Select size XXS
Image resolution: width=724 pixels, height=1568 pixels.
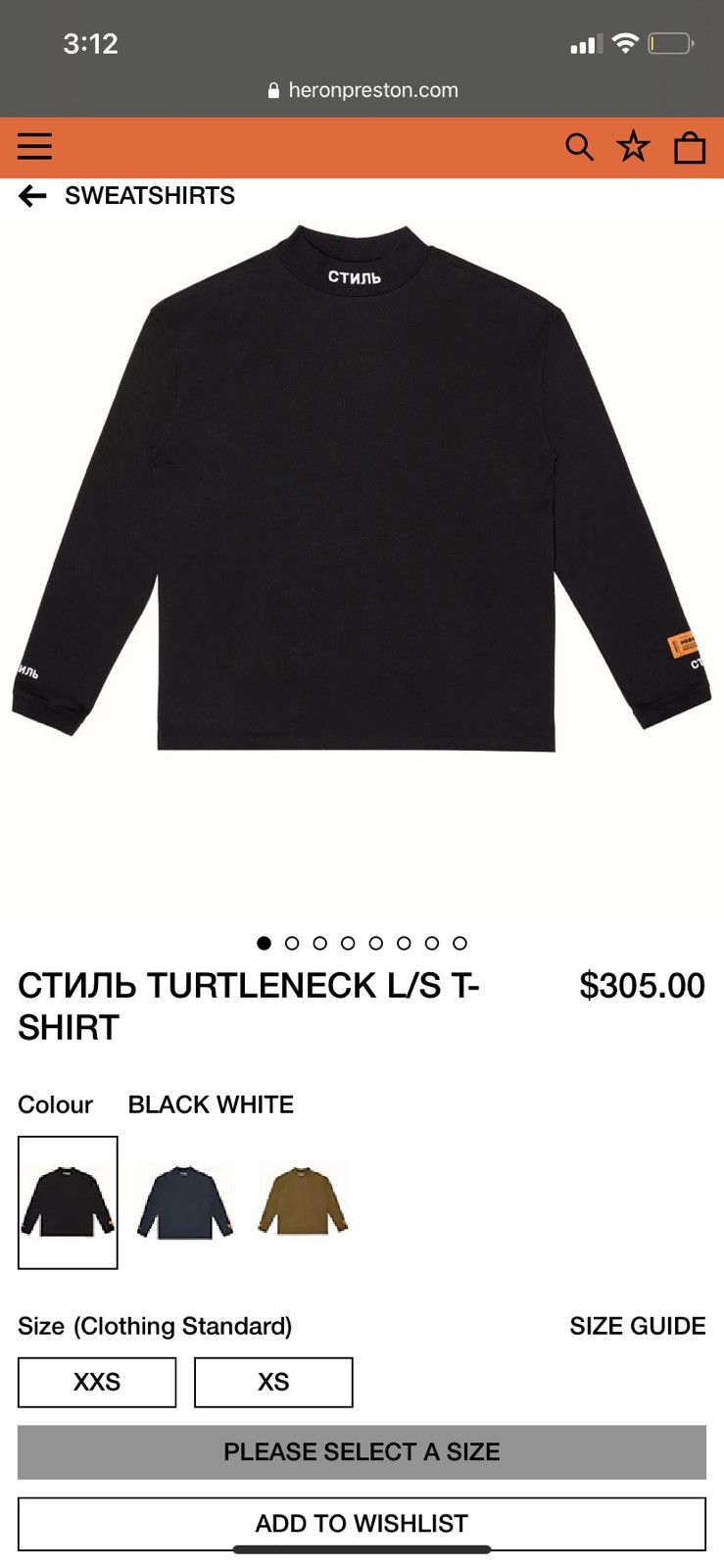pos(97,1382)
